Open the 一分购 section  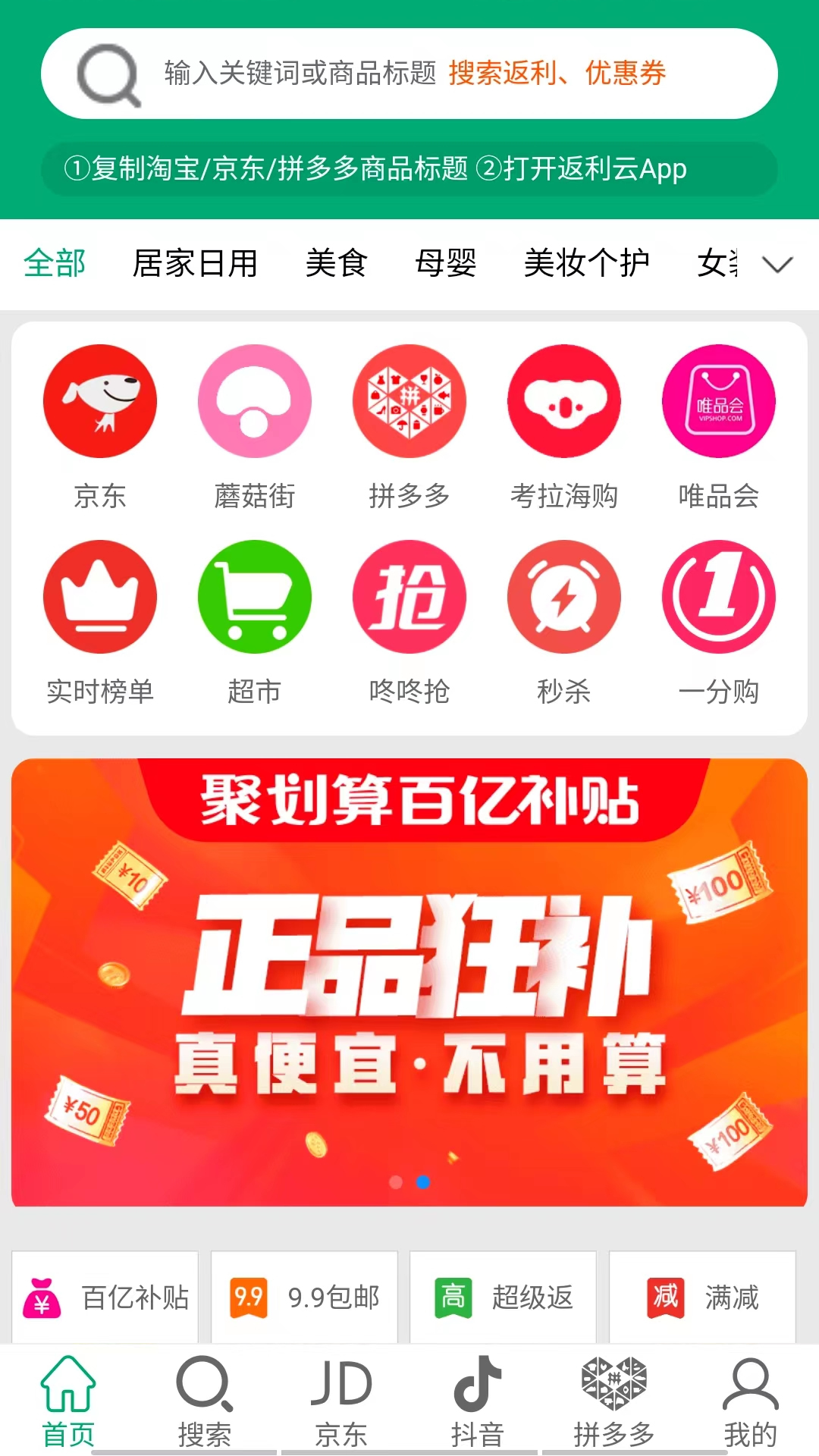[719, 620]
